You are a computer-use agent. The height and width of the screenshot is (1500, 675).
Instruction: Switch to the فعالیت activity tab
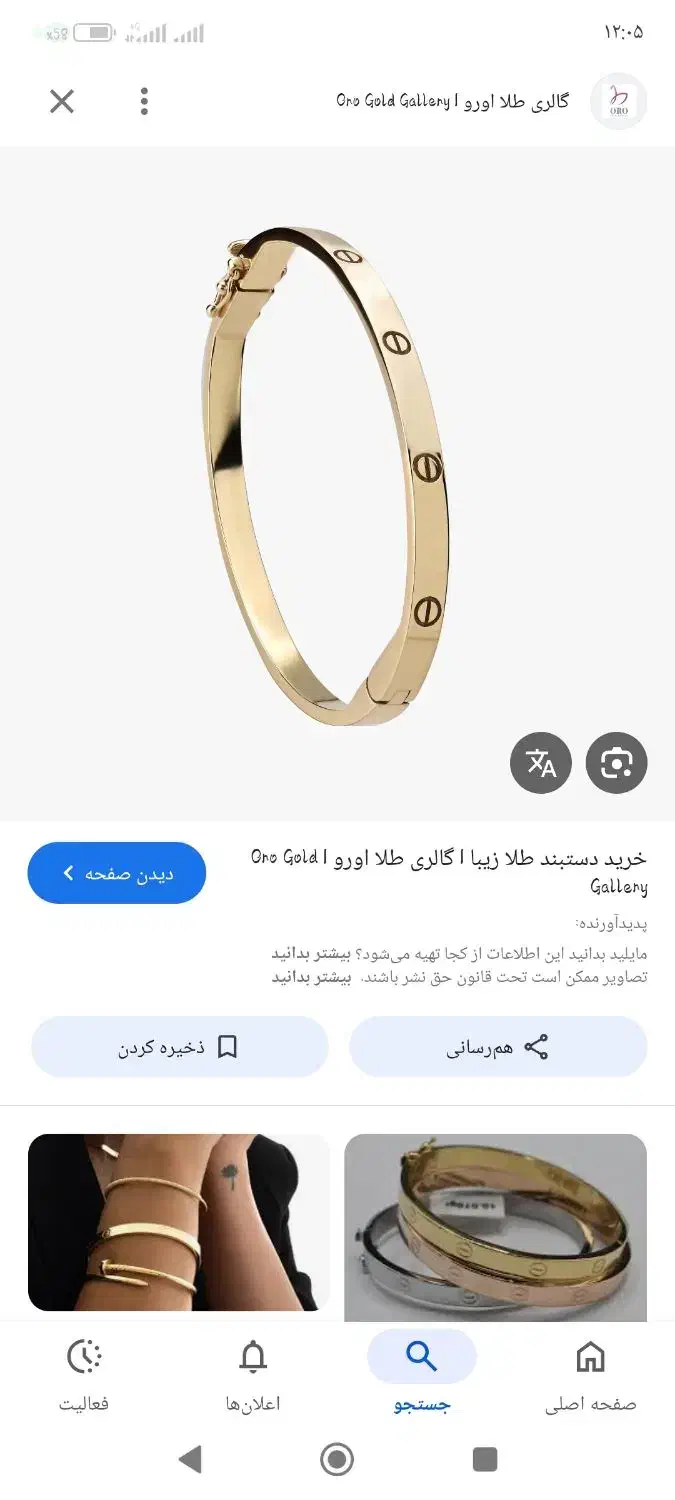click(84, 1375)
